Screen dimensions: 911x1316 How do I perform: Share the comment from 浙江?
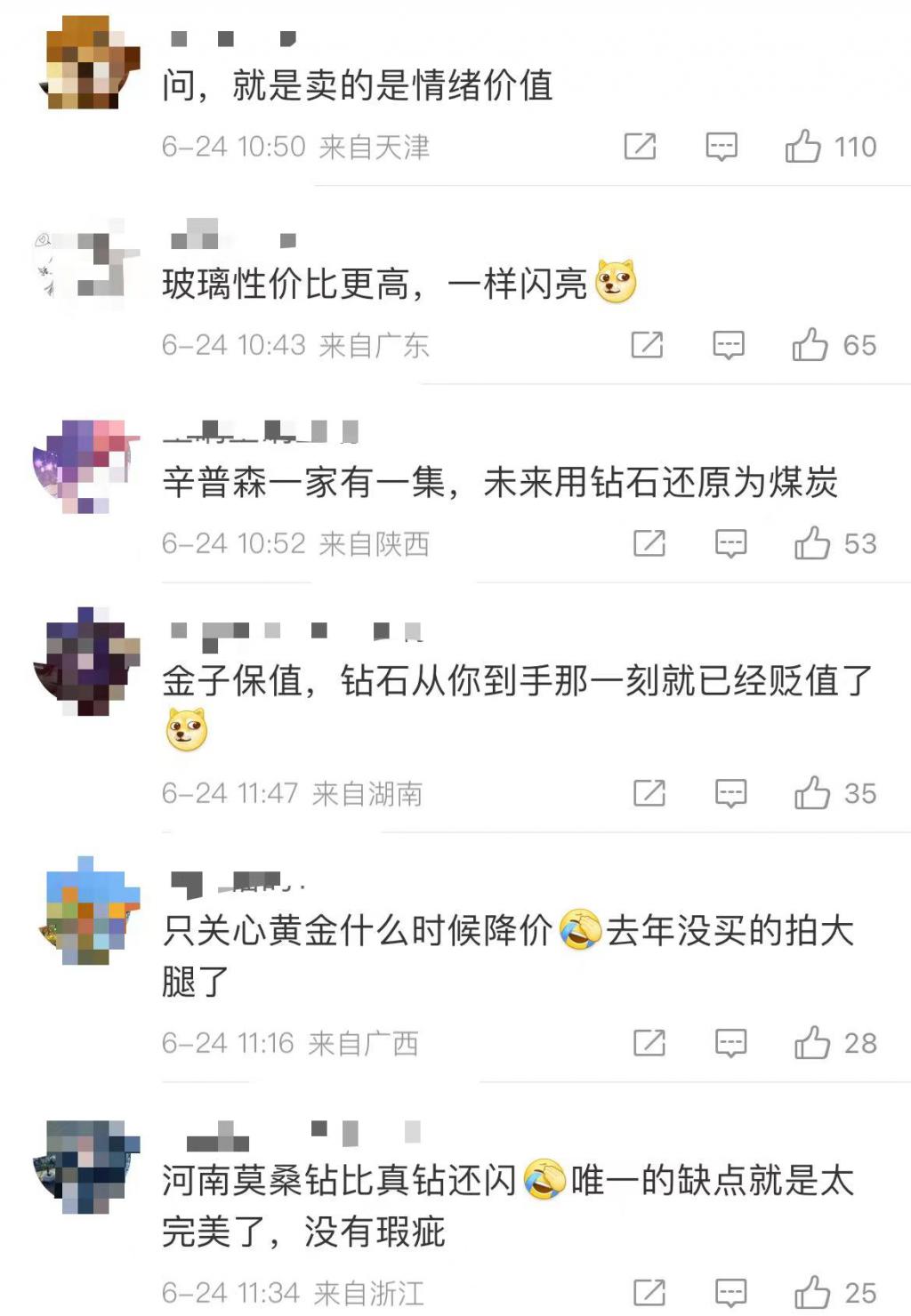[649, 1292]
